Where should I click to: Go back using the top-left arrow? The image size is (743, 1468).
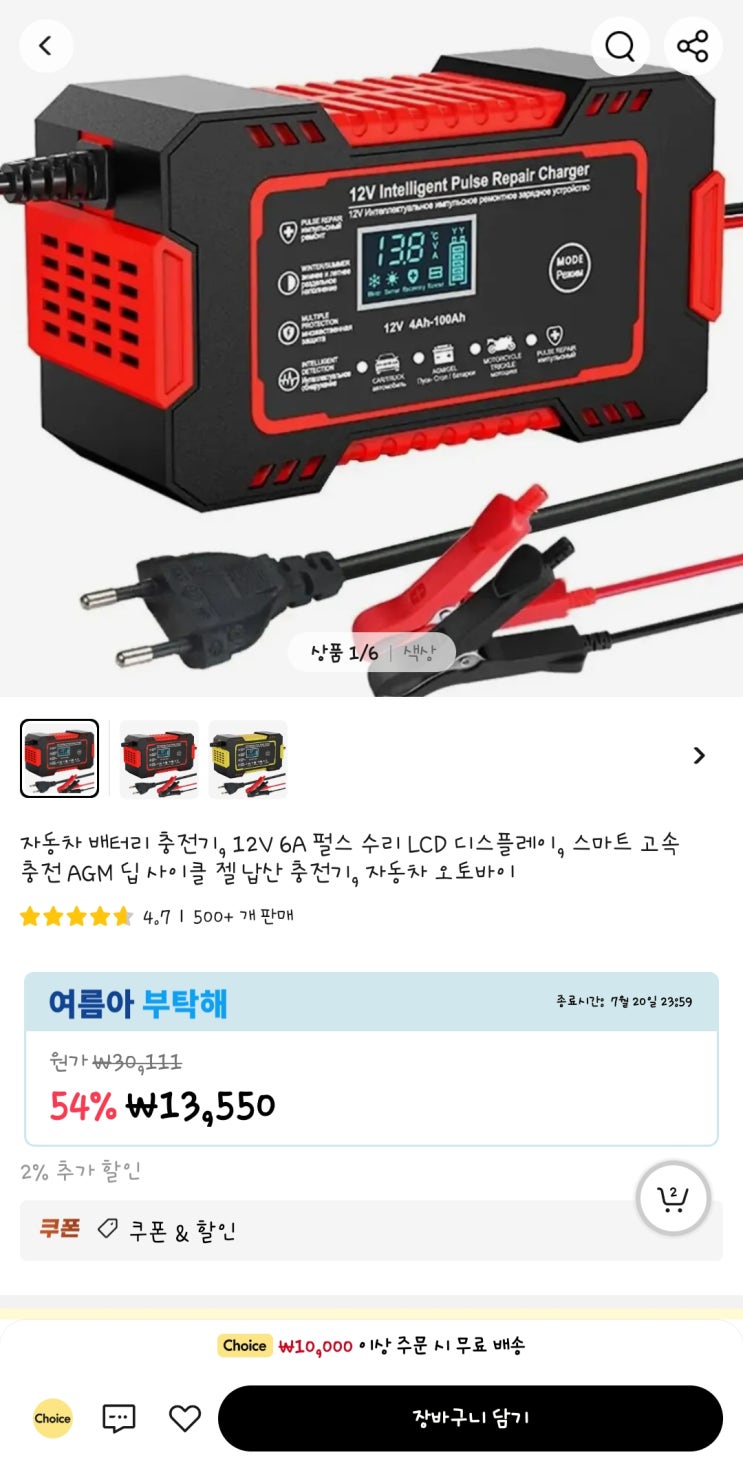click(46, 46)
